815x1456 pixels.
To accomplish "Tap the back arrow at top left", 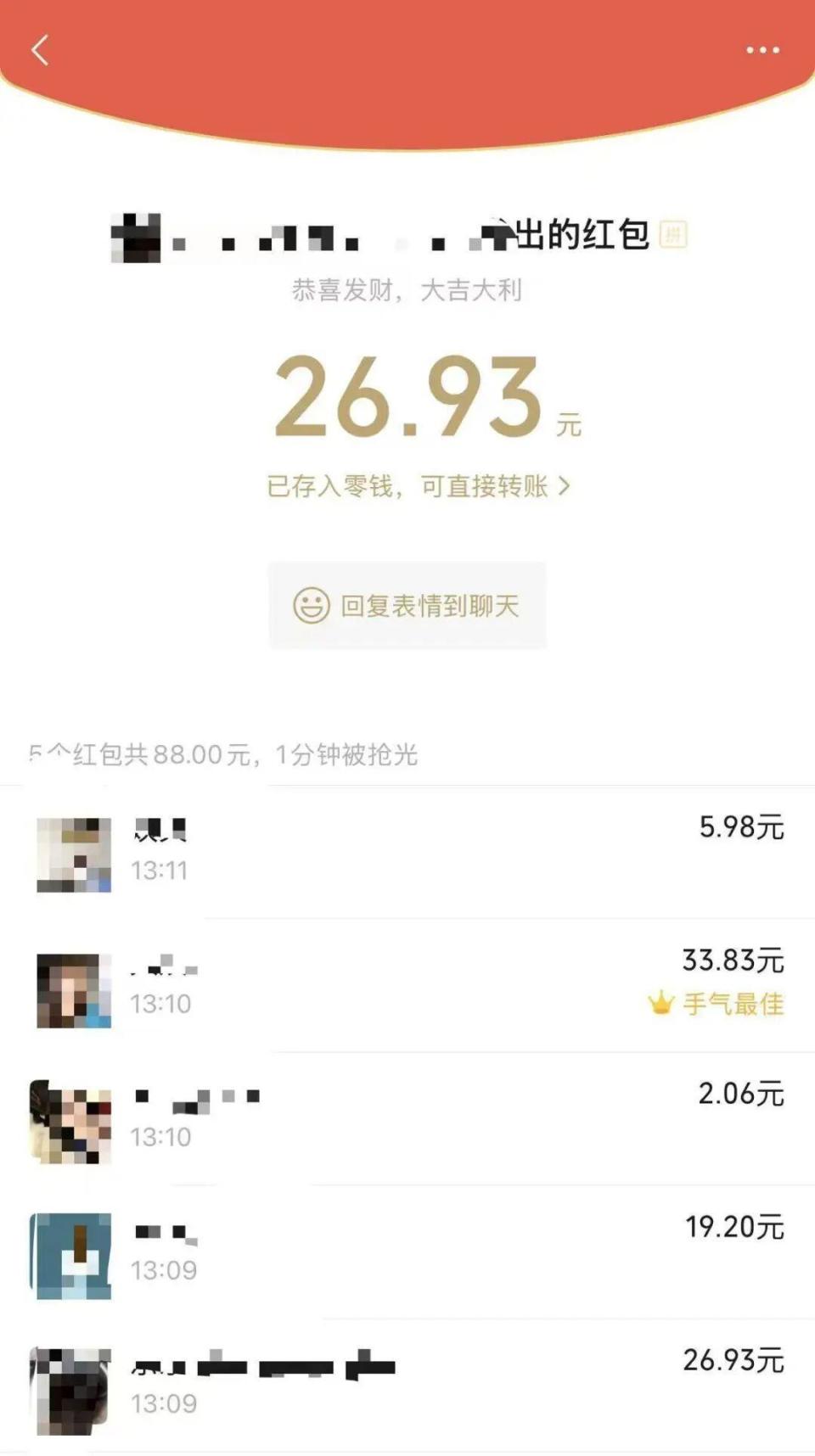I will (40, 51).
